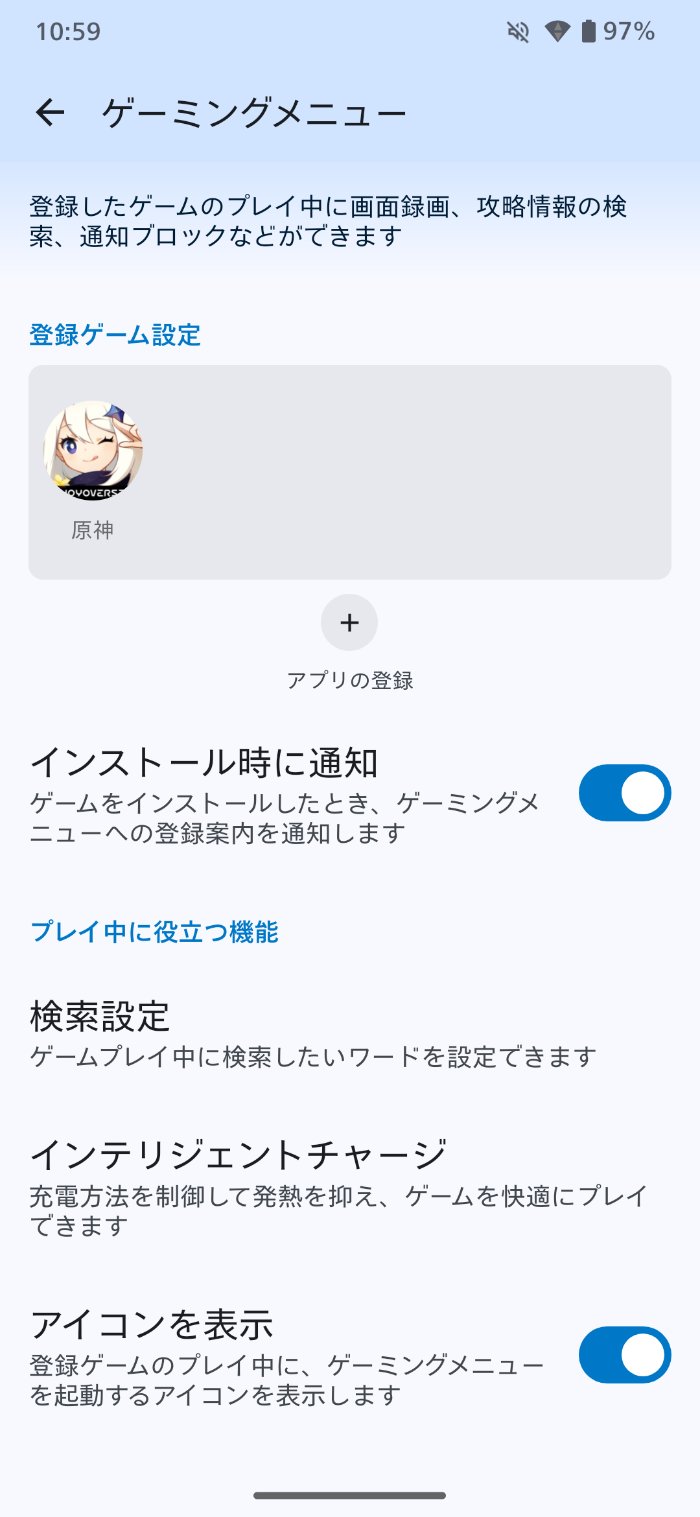Open 検索設定 settings

pos(312,1033)
